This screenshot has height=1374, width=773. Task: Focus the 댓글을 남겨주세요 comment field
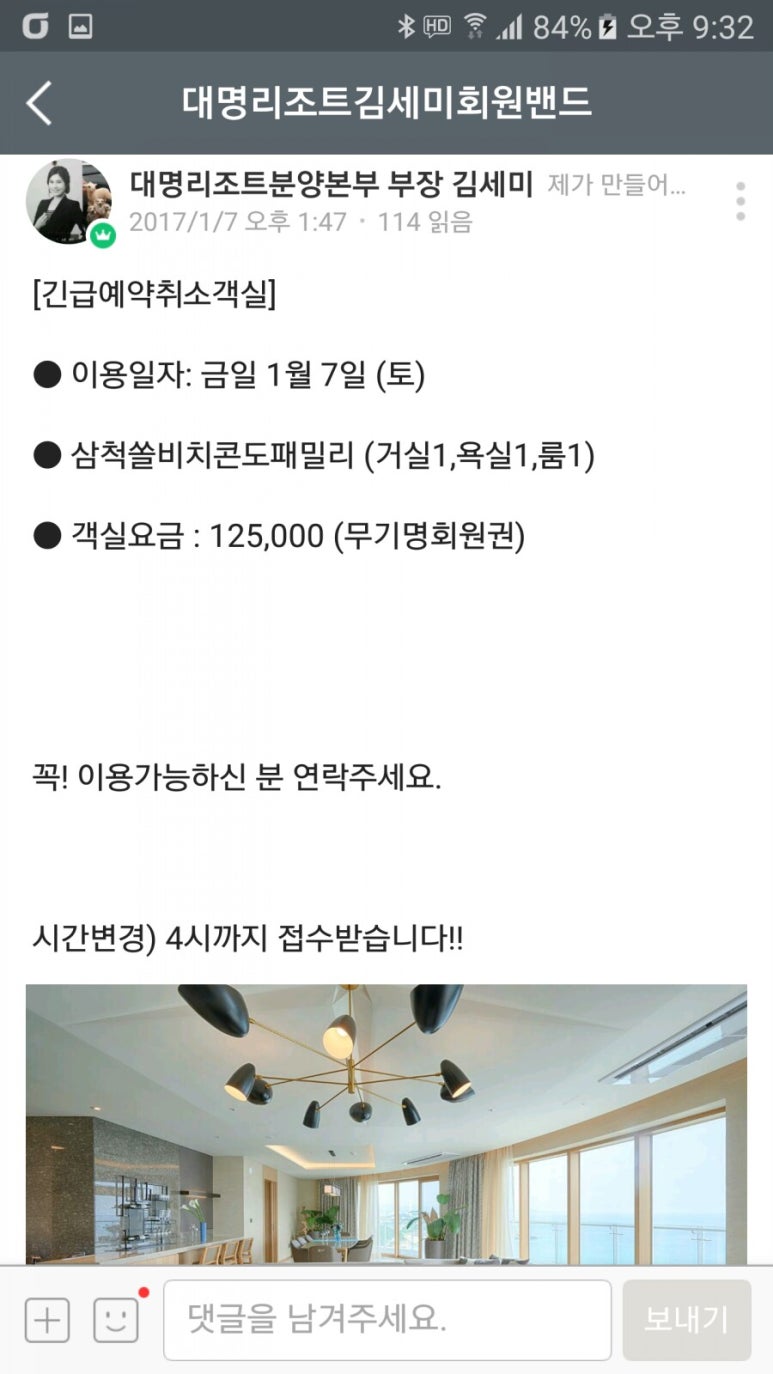387,1320
